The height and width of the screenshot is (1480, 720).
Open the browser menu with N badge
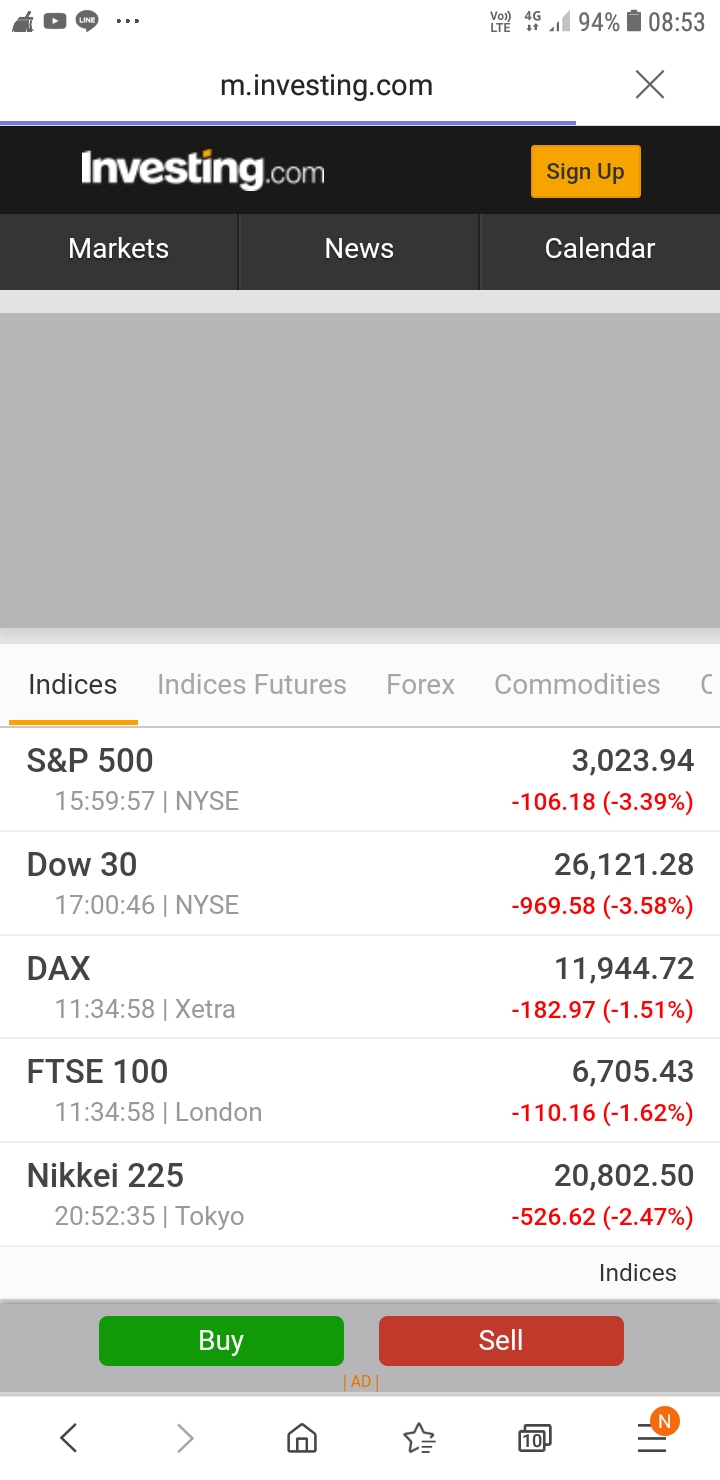[653, 1437]
